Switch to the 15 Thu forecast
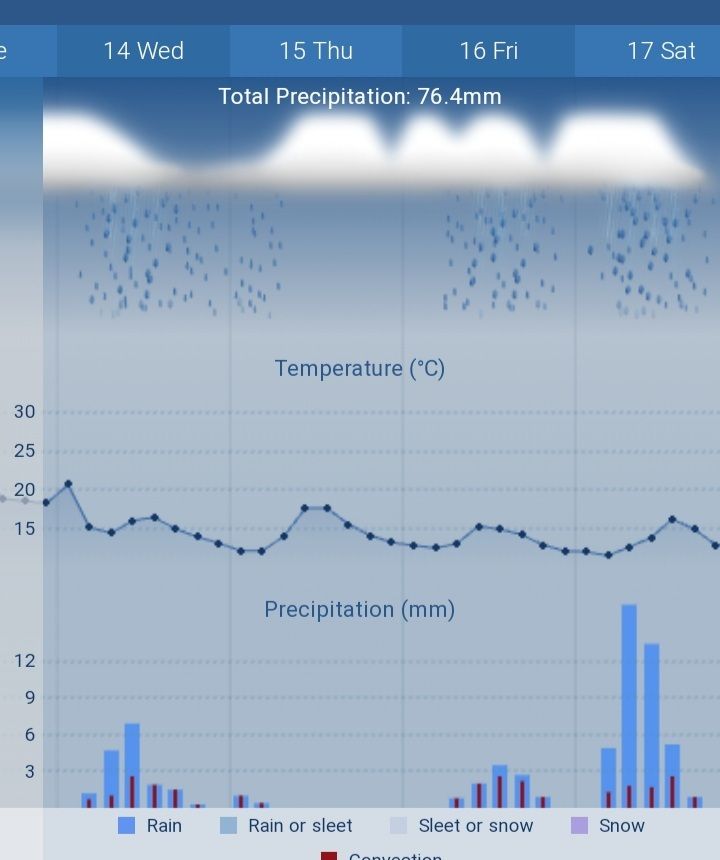 (x=316, y=51)
